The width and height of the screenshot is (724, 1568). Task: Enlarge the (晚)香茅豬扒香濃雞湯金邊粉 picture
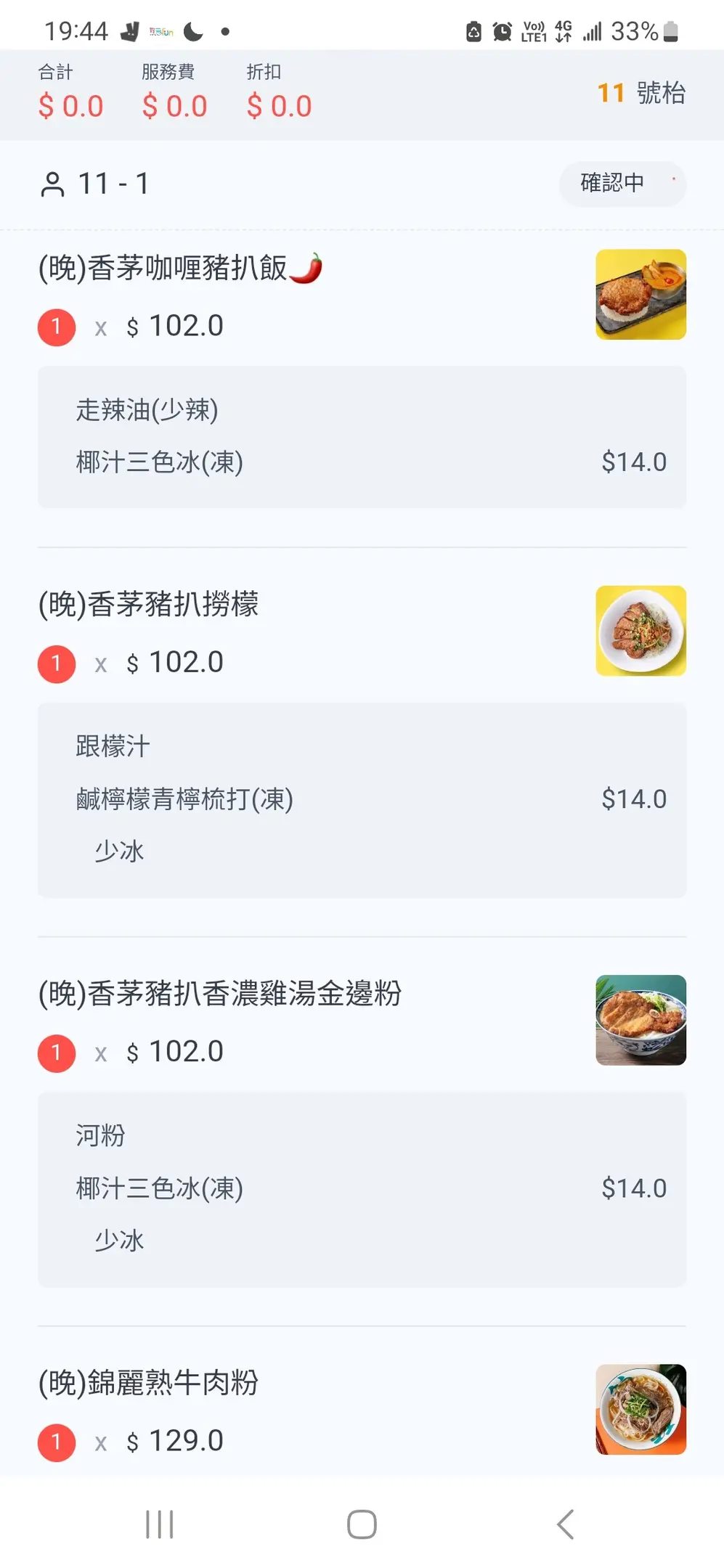point(640,1020)
